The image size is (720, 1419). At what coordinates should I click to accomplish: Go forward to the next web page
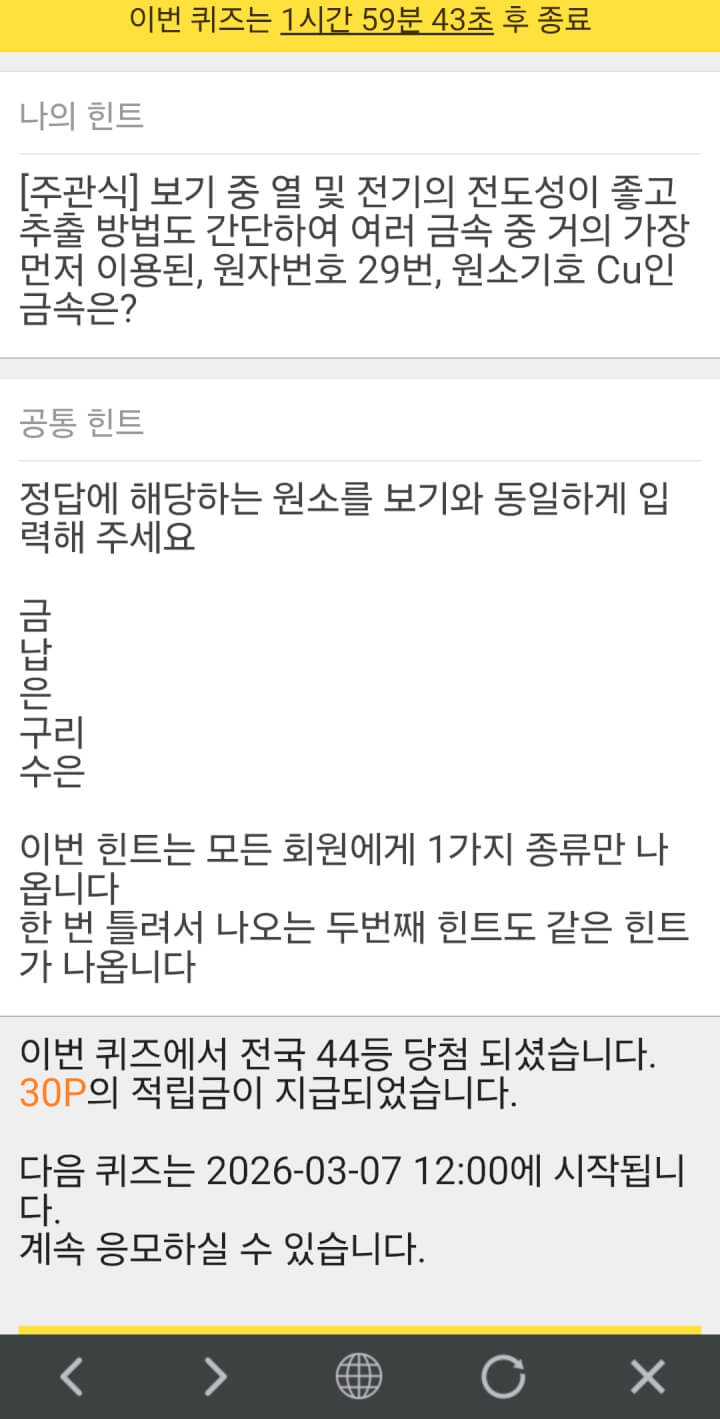[x=215, y=1378]
